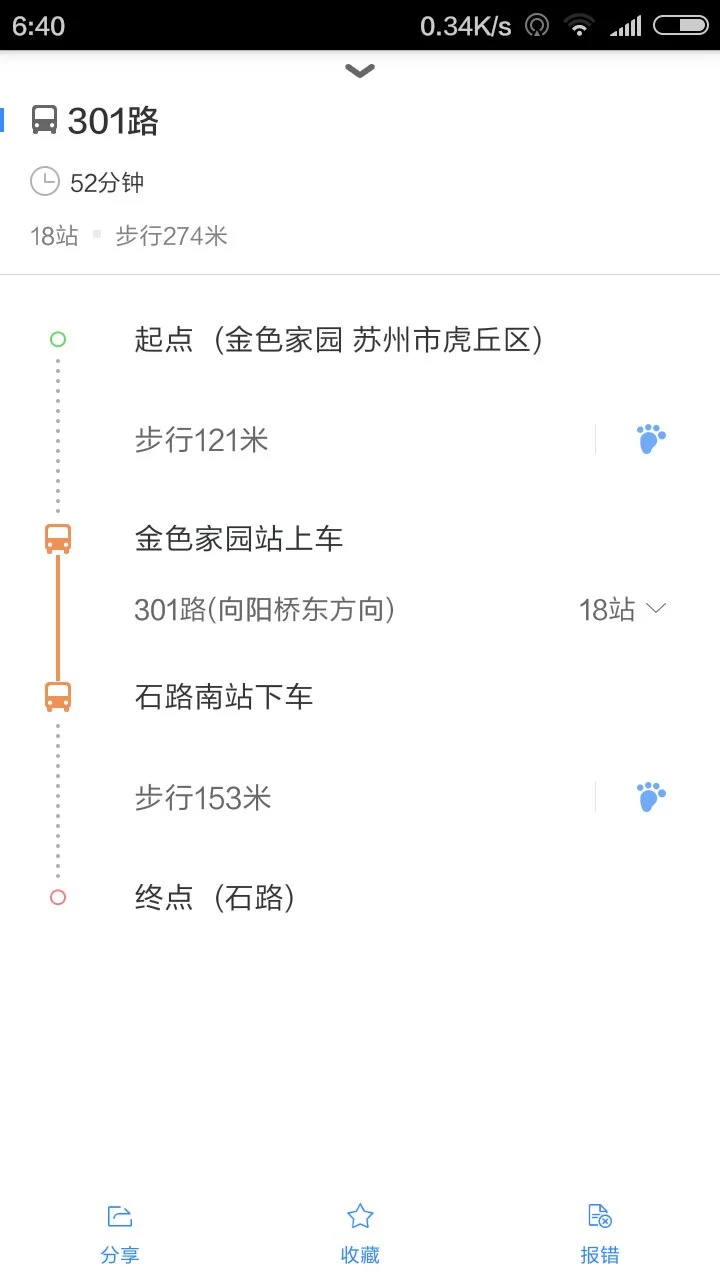Viewport: 720px width, 1280px height.
Task: Click the orange bus icon at 金色家园站
Action: click(x=57, y=538)
